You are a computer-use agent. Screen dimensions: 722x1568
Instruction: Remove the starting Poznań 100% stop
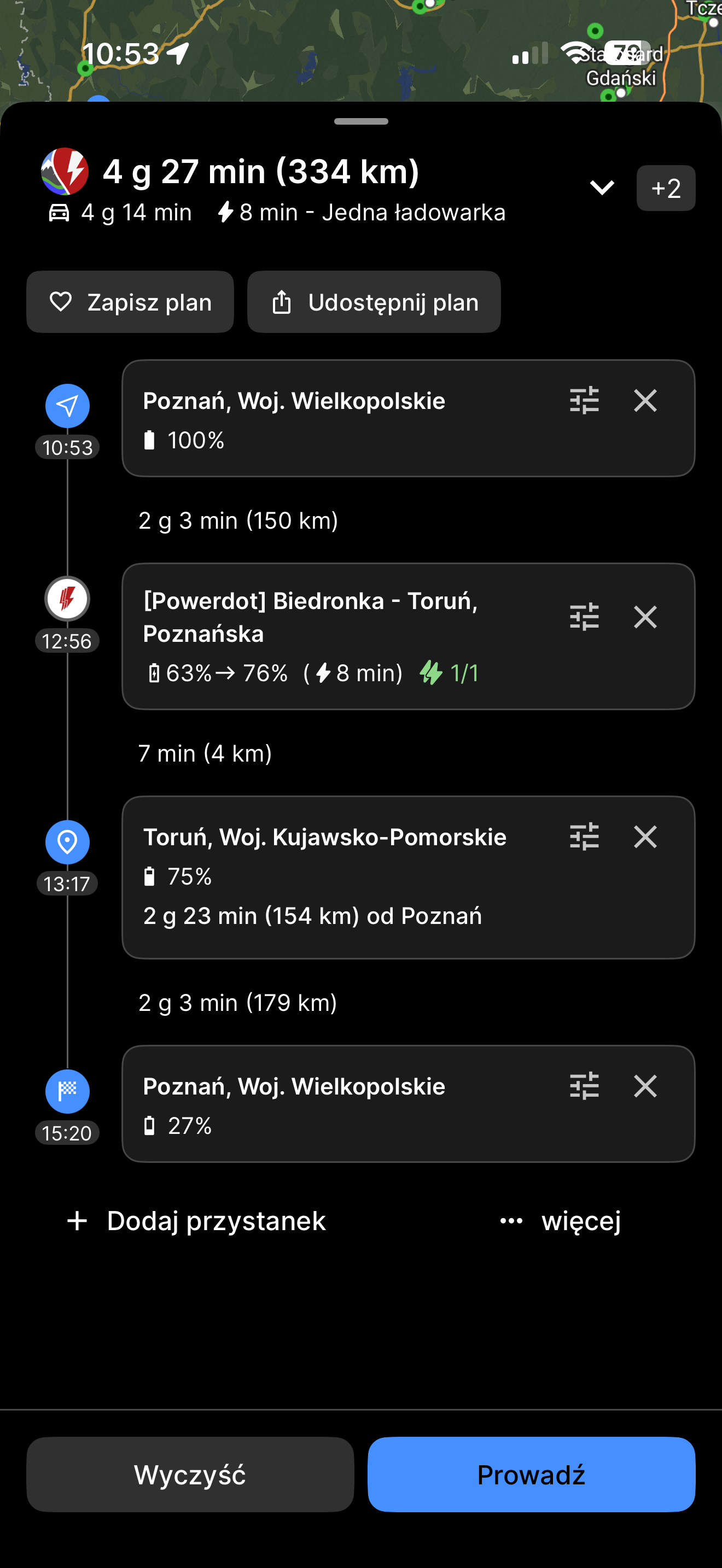[x=645, y=401]
